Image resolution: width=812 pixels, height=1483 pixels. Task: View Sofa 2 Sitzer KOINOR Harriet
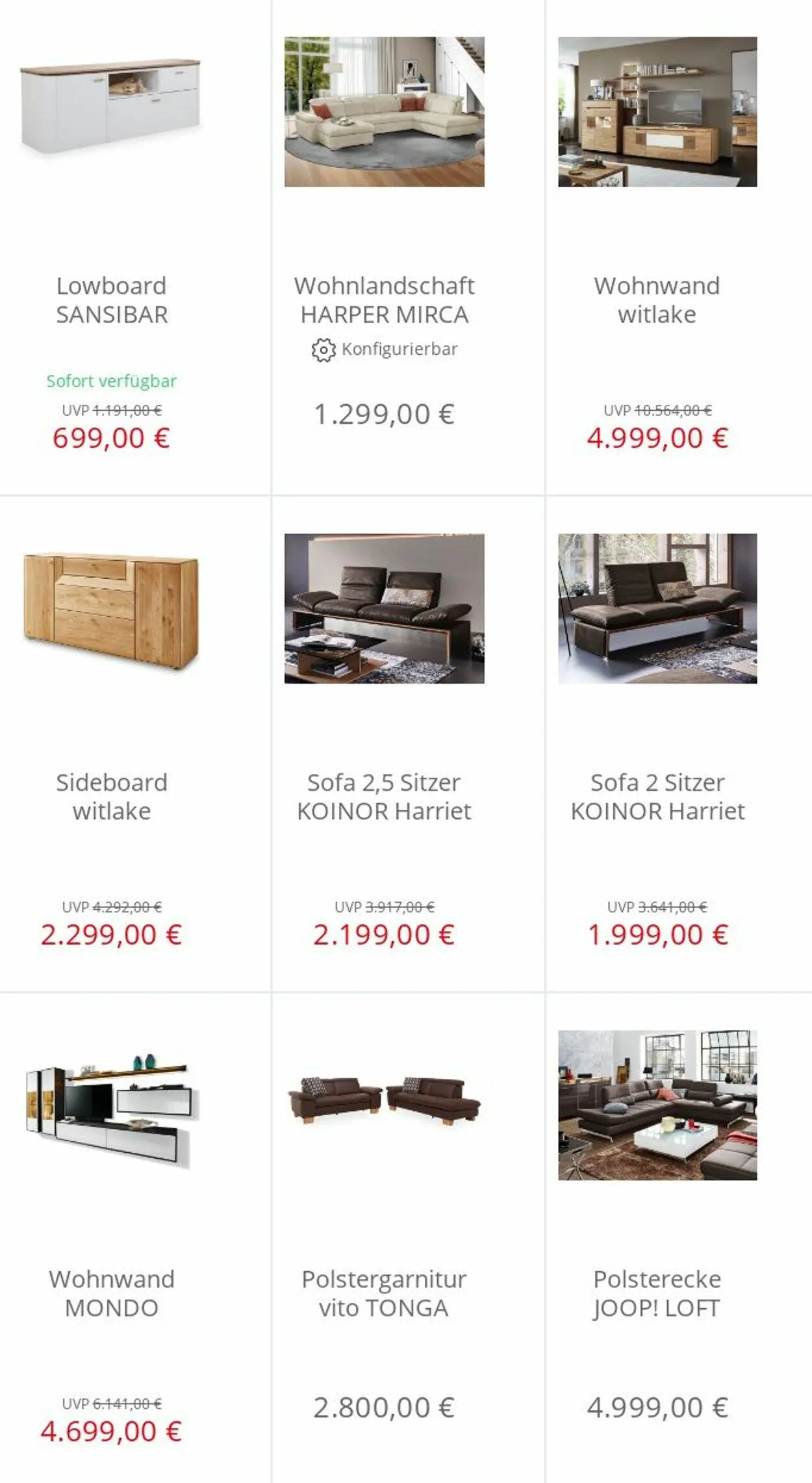click(x=657, y=743)
